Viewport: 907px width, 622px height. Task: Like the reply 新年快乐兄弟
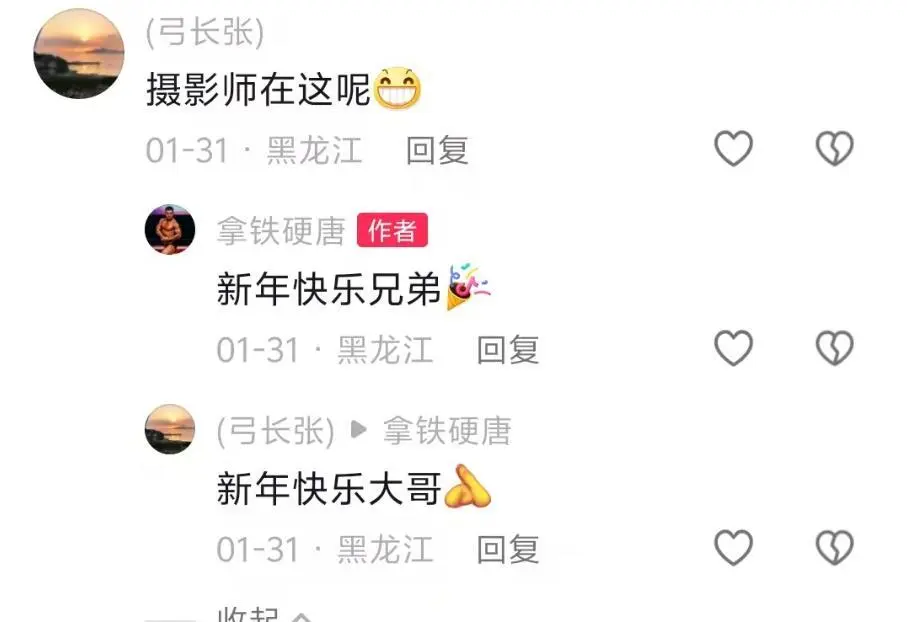[733, 349]
